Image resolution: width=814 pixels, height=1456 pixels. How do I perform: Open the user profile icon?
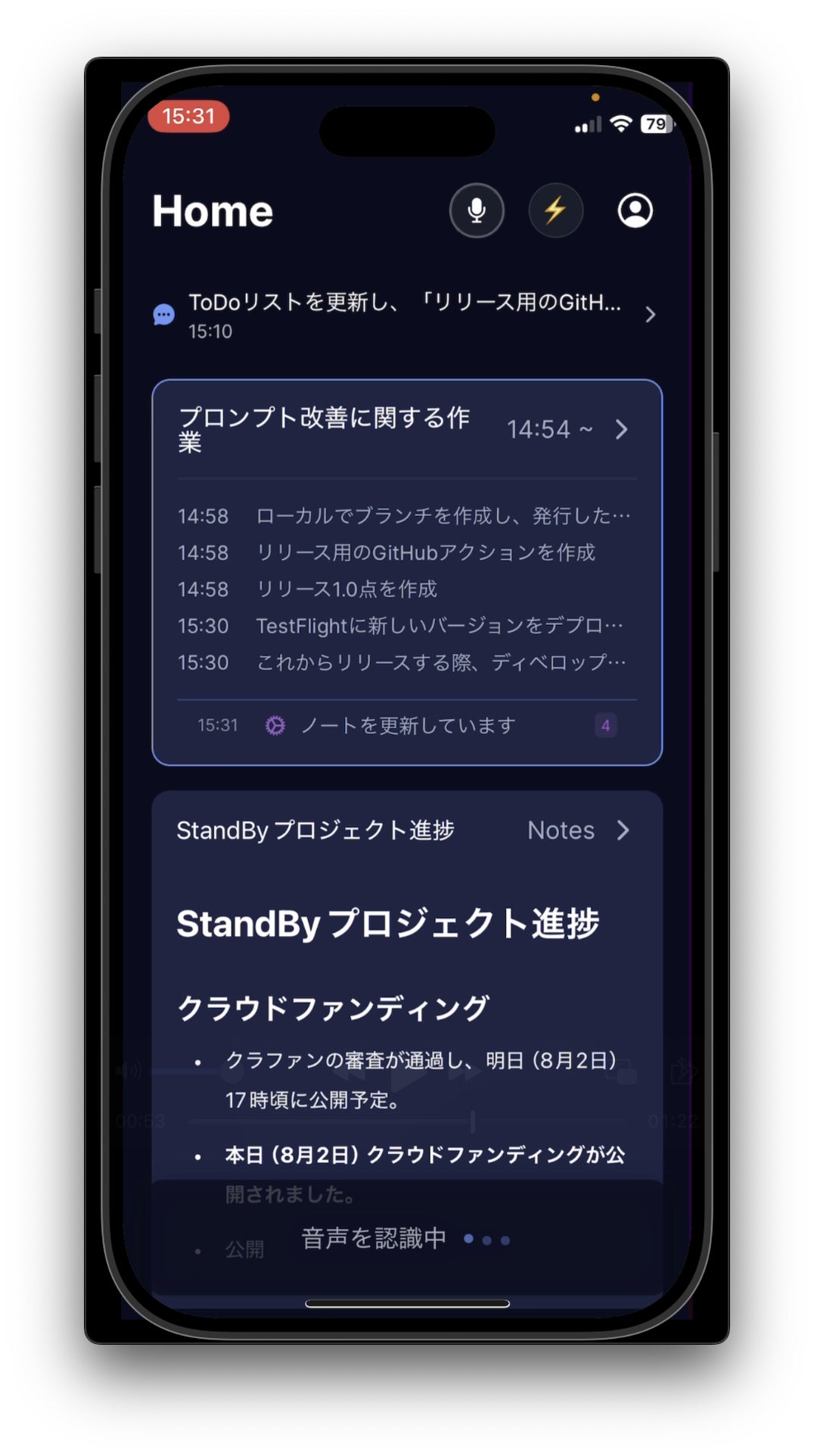point(635,210)
